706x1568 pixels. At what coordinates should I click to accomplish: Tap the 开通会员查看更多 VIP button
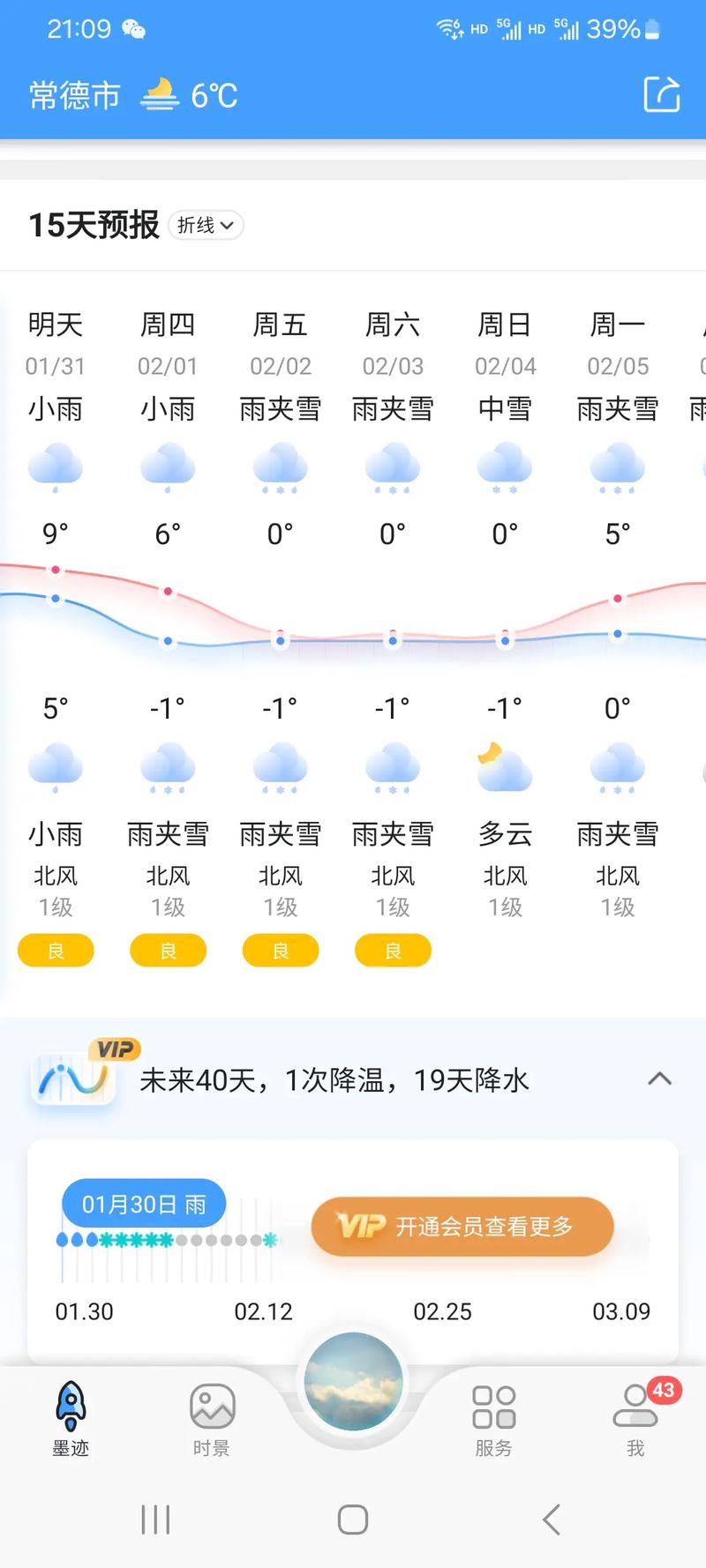click(x=461, y=1226)
